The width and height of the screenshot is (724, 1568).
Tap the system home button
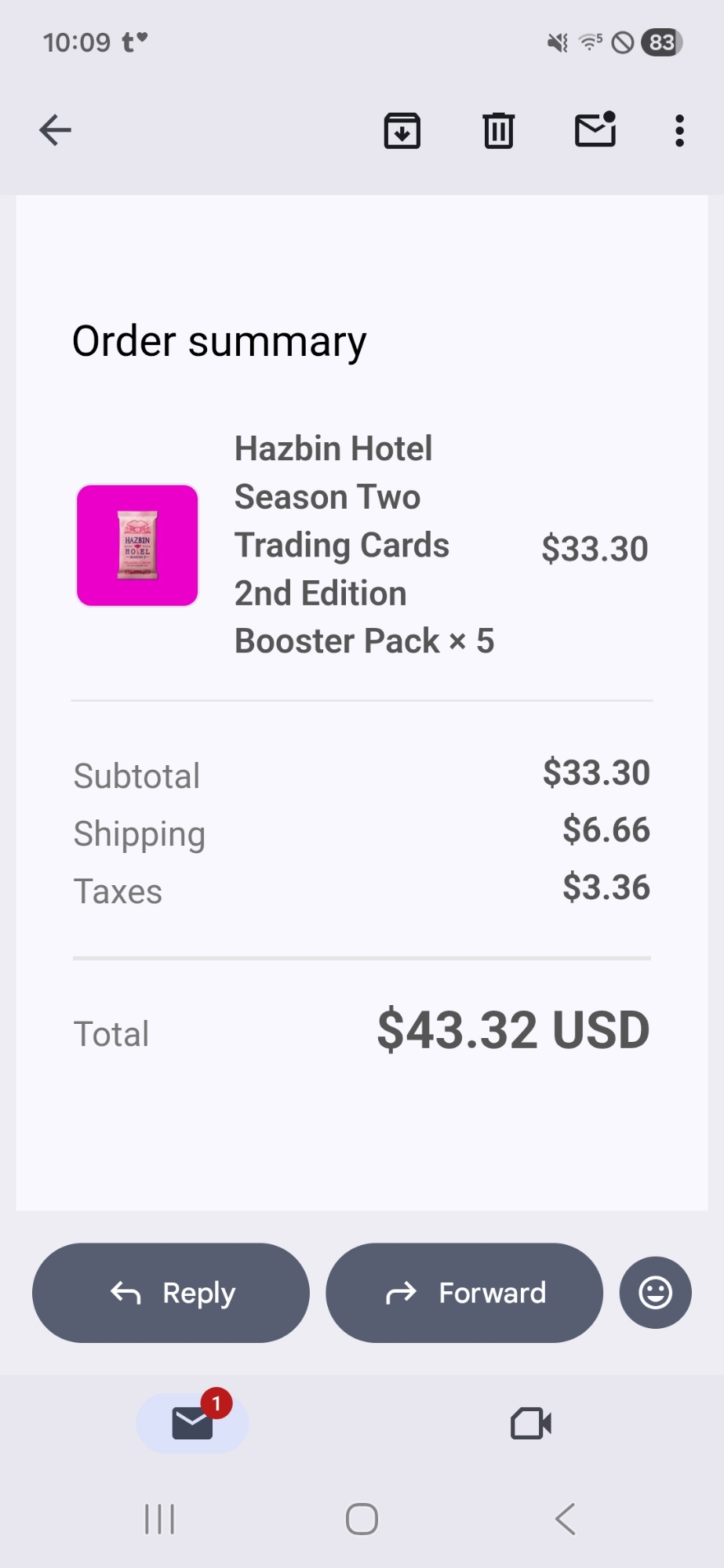pos(362,1519)
